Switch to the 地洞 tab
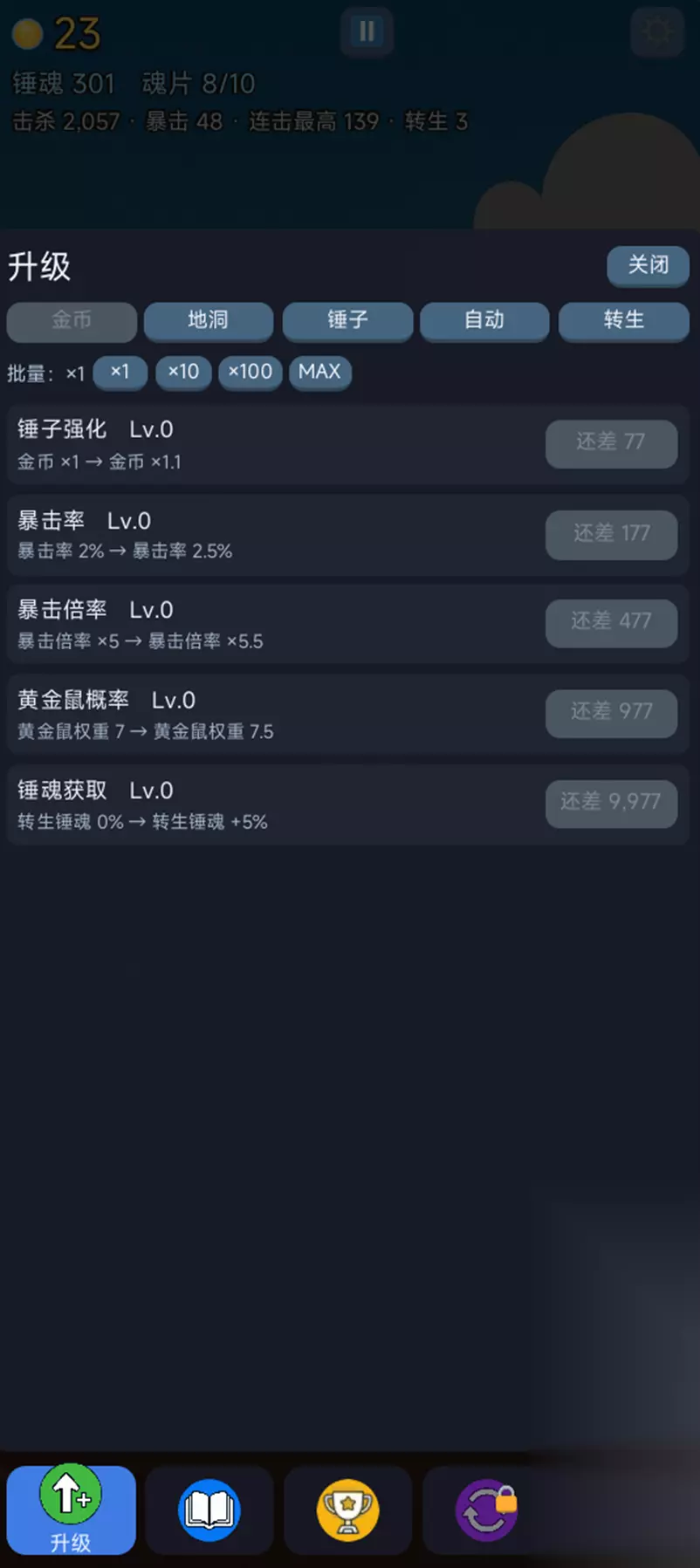 coord(209,320)
